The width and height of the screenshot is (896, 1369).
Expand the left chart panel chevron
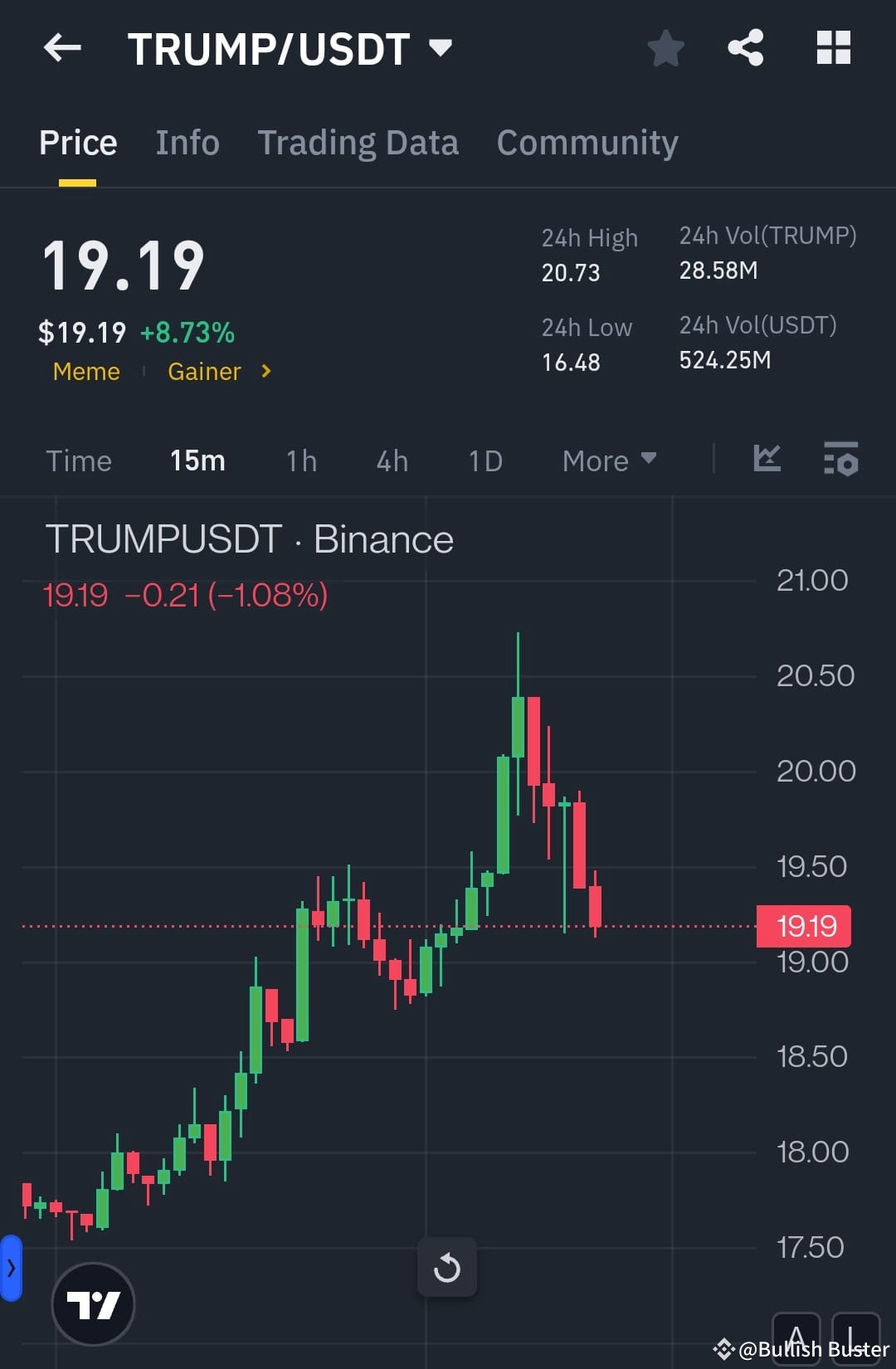point(11,1267)
